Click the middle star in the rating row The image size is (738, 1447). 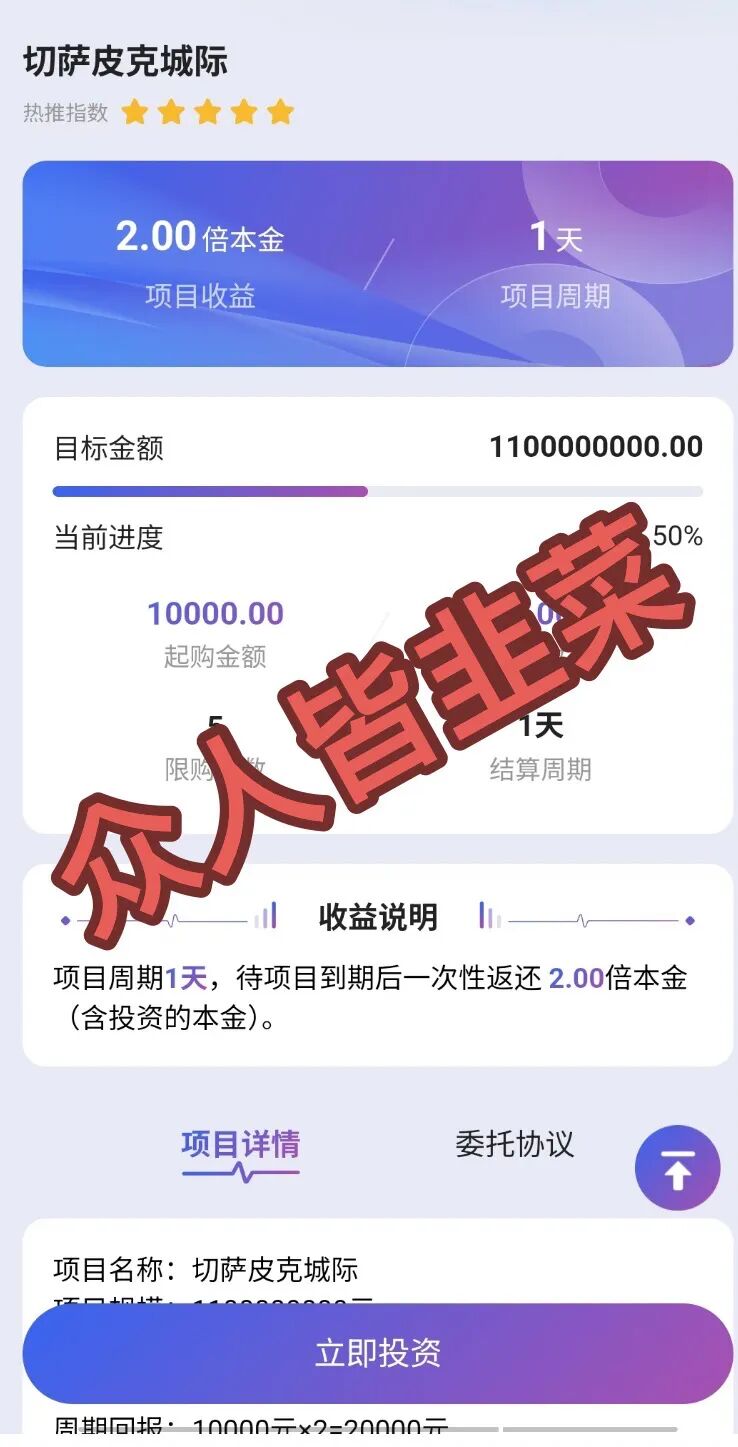207,112
